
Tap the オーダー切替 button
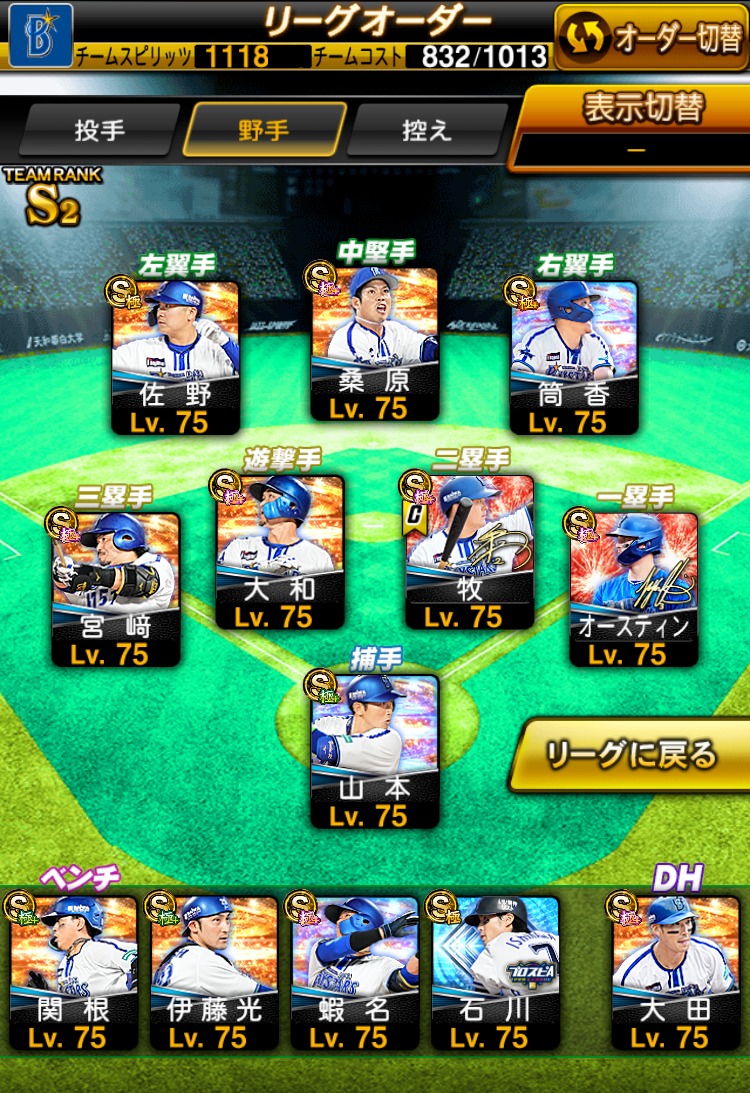pos(650,37)
